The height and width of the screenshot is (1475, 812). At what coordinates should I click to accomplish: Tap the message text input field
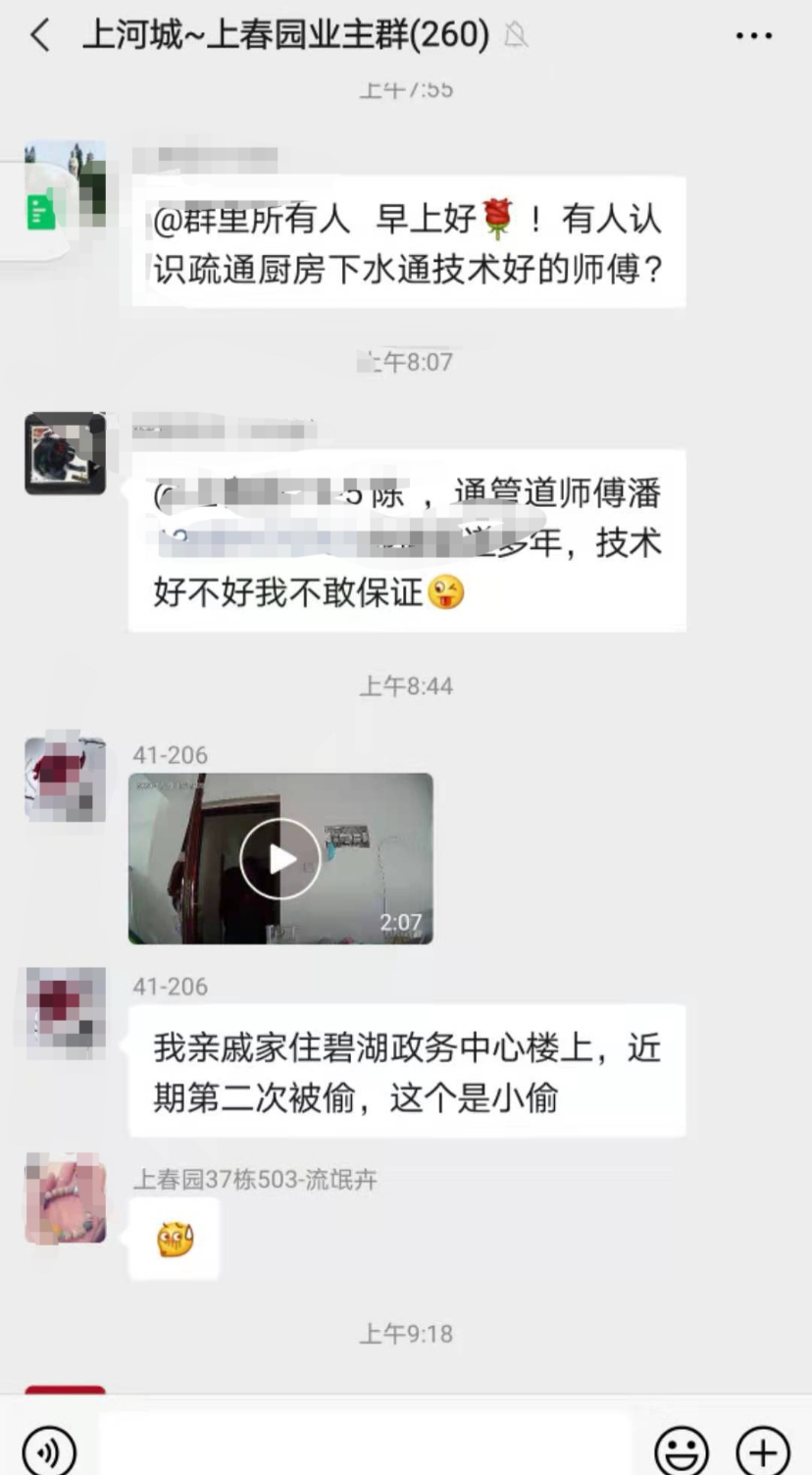[x=363, y=1447]
